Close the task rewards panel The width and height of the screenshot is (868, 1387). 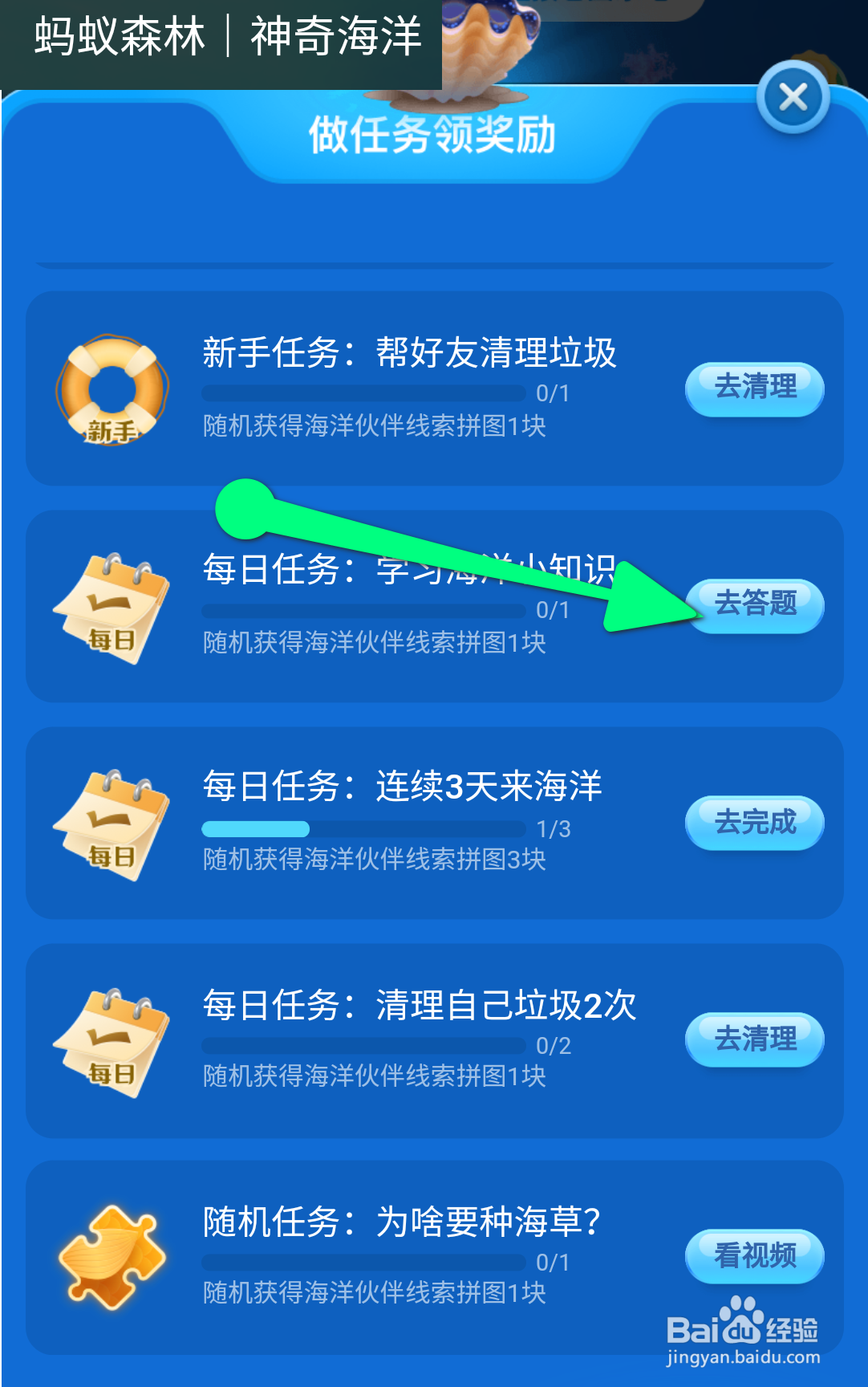click(793, 97)
